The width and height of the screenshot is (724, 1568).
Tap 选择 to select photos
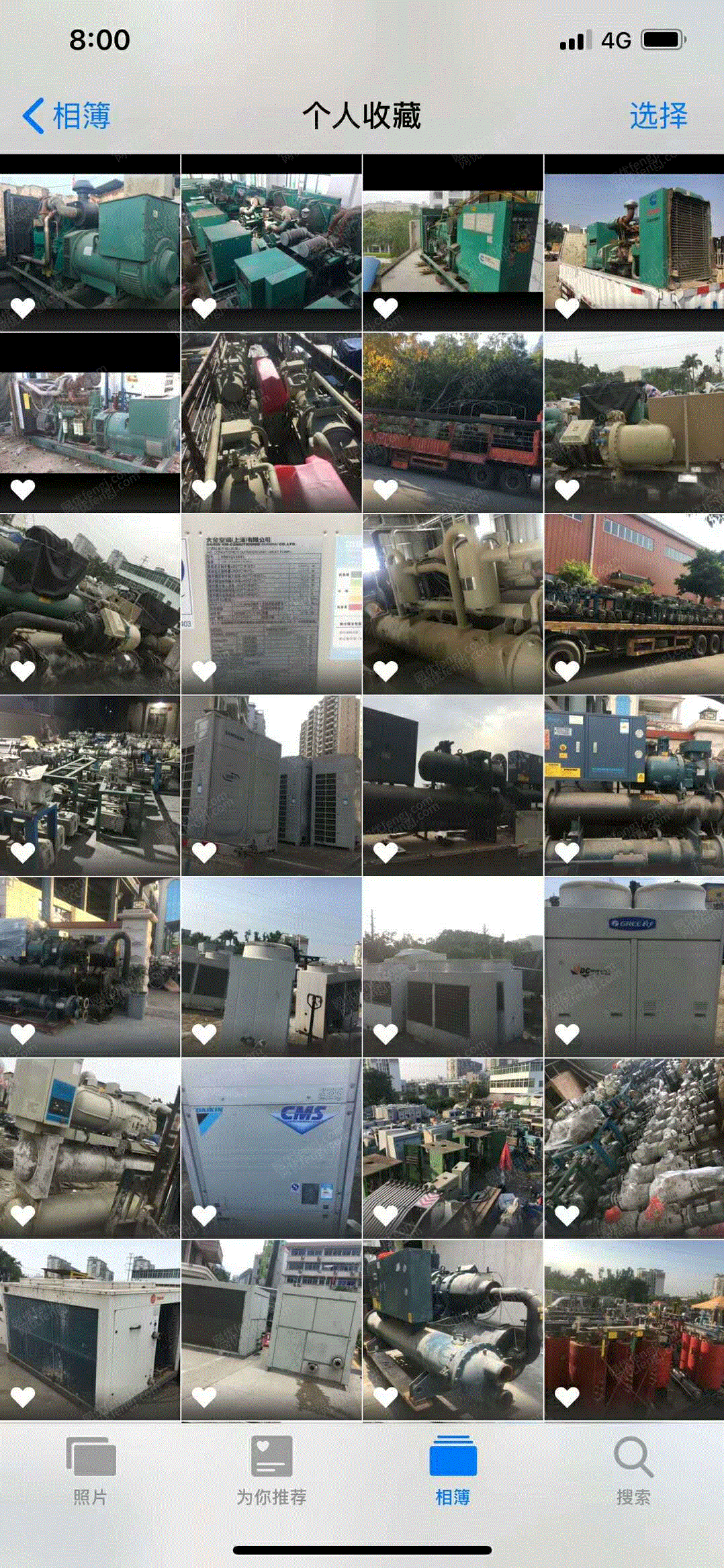click(658, 116)
